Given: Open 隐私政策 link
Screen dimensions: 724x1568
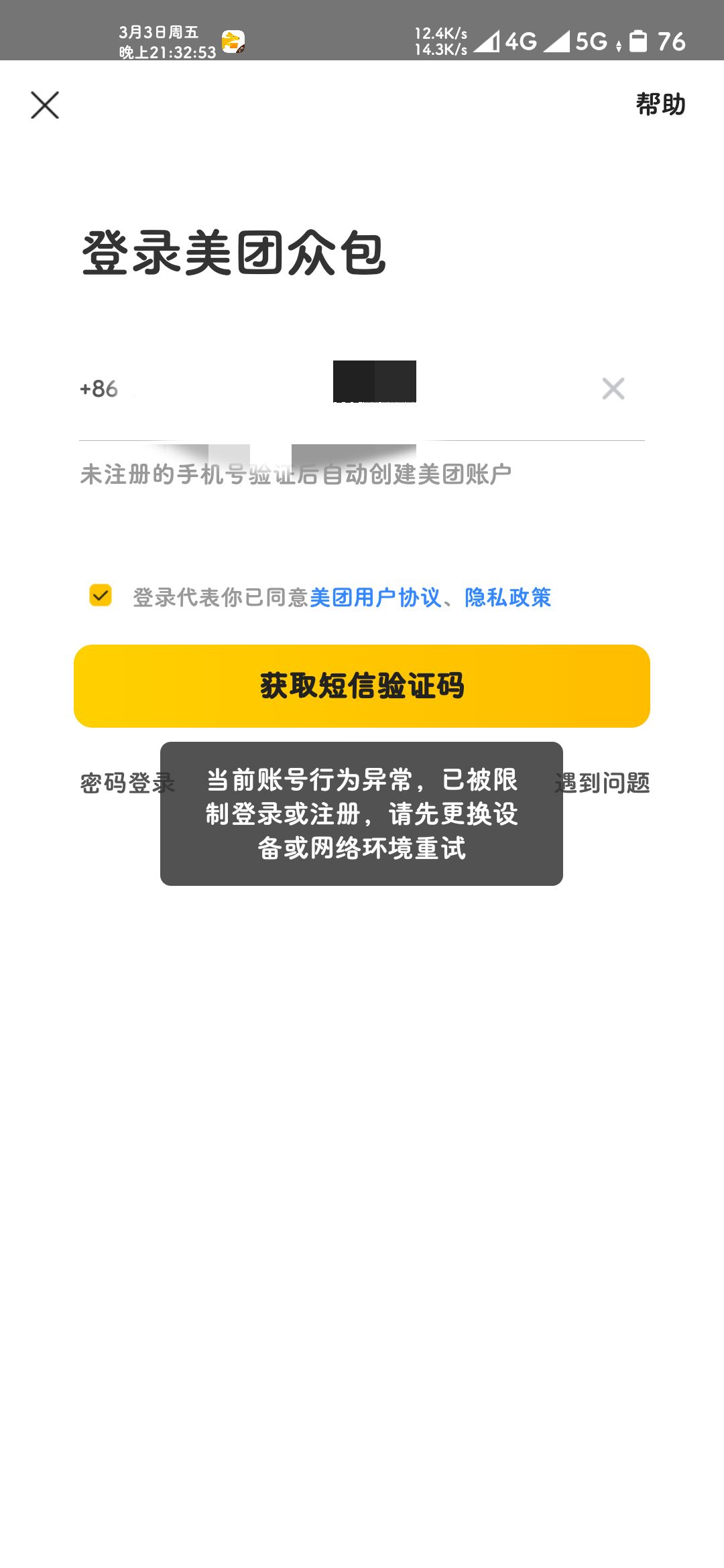Looking at the screenshot, I should click(507, 597).
